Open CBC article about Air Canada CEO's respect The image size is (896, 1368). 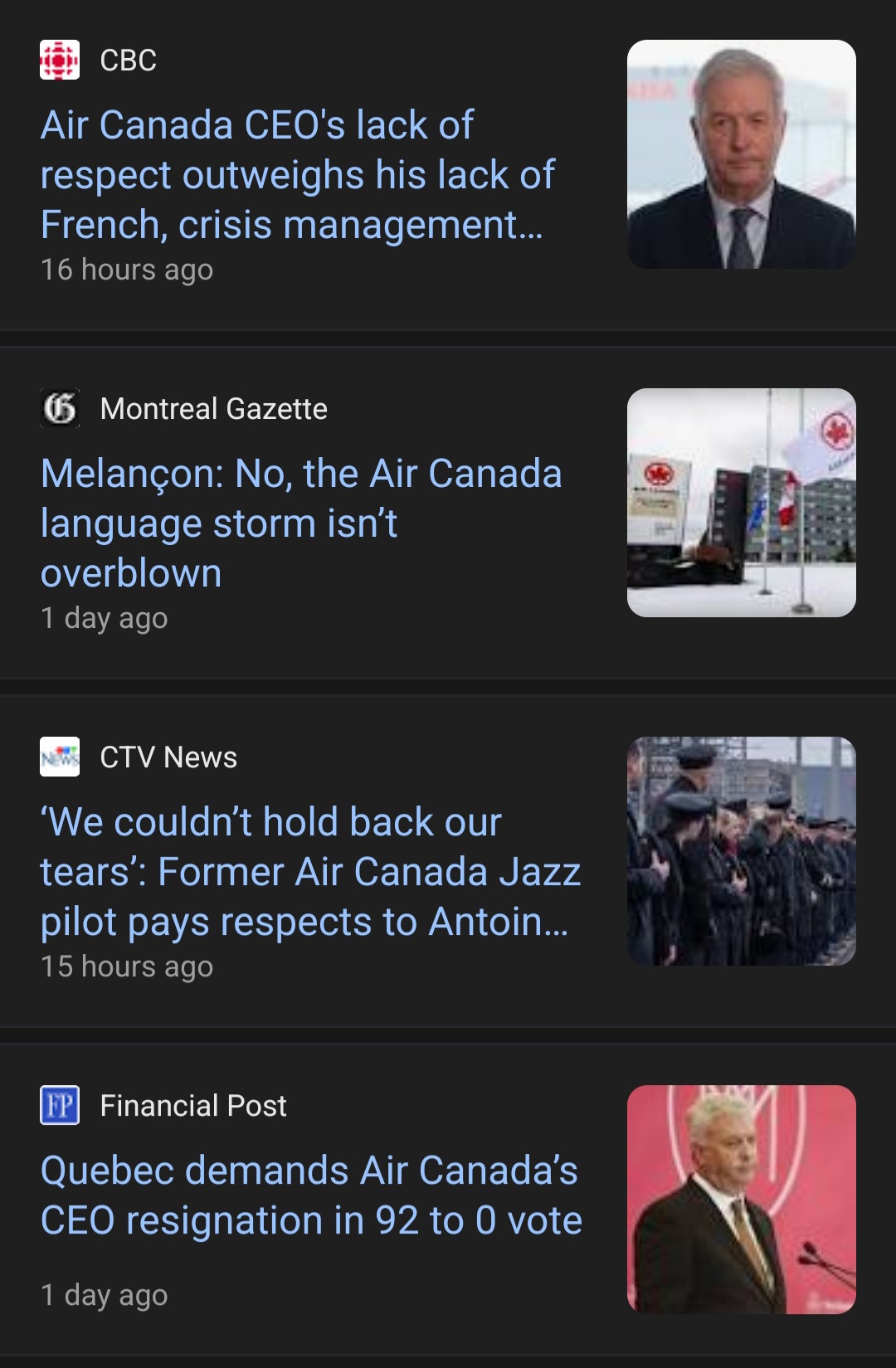tap(297, 175)
